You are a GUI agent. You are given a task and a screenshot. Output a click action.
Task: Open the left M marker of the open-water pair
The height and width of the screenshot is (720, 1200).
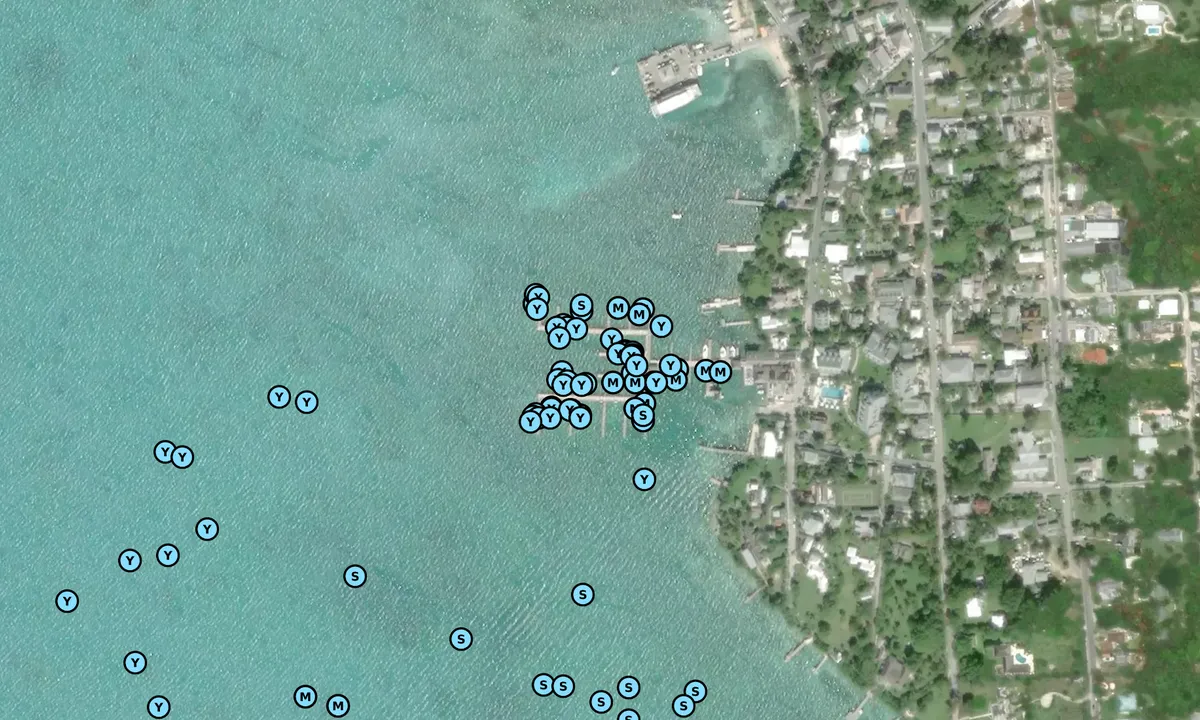coord(306,696)
